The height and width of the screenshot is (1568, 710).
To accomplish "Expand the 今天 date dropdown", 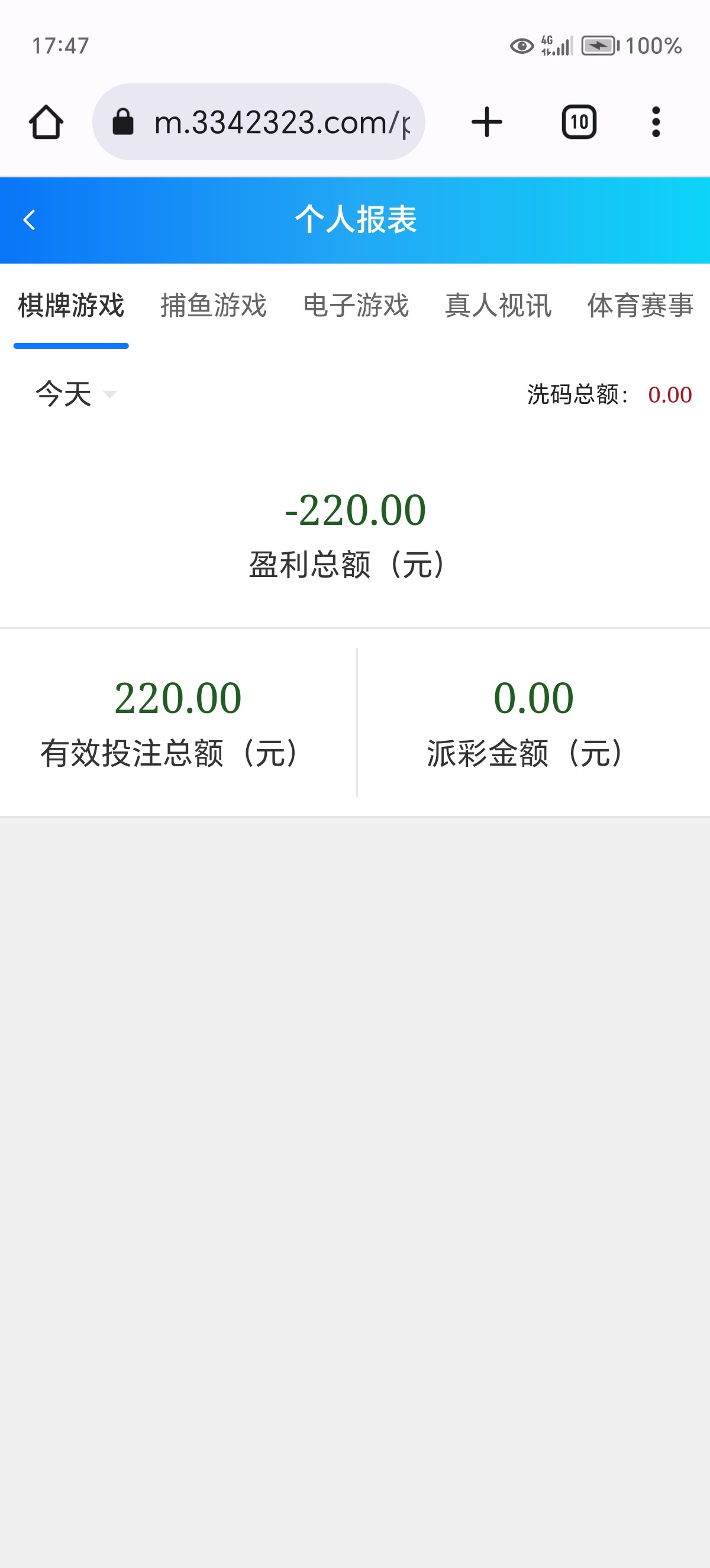I will [x=76, y=394].
